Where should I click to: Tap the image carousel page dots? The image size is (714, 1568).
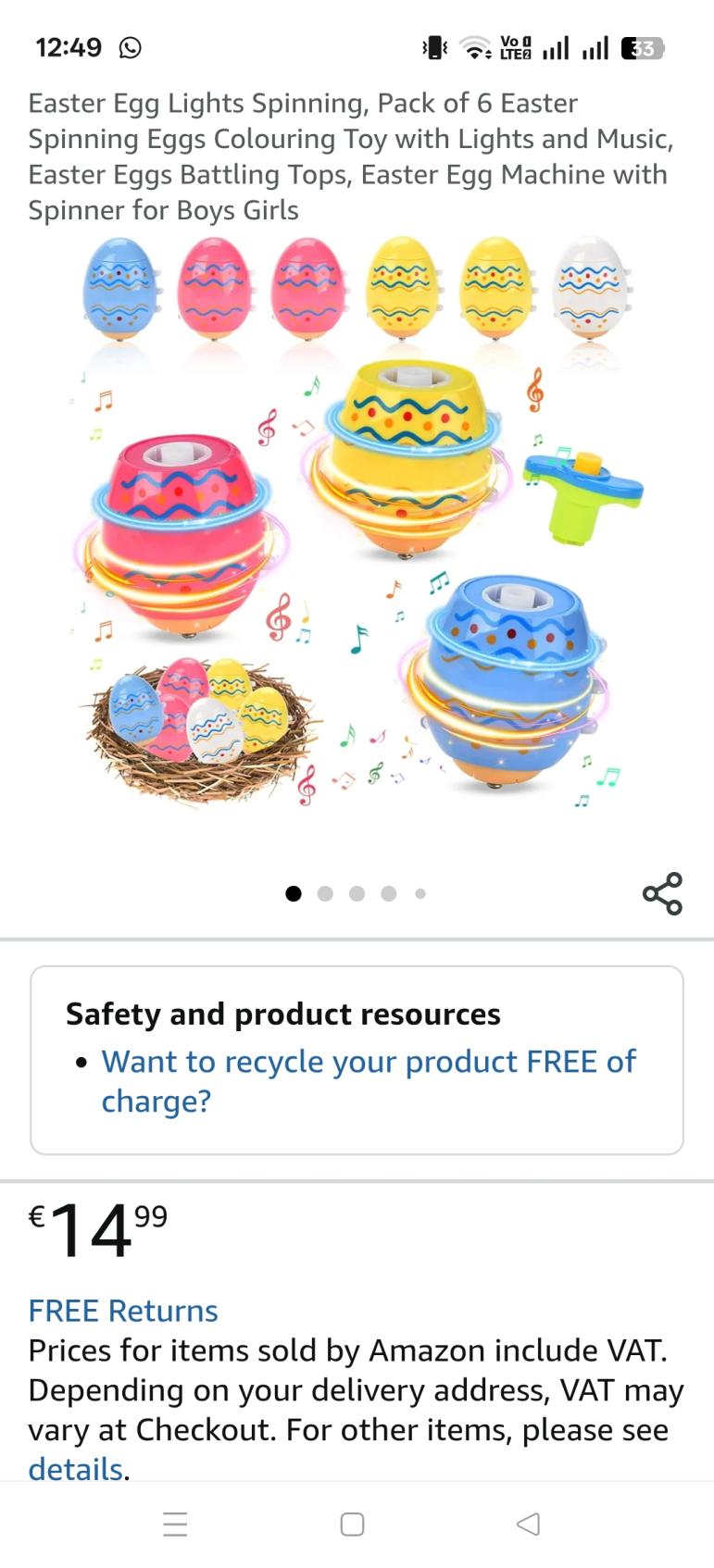[x=356, y=893]
